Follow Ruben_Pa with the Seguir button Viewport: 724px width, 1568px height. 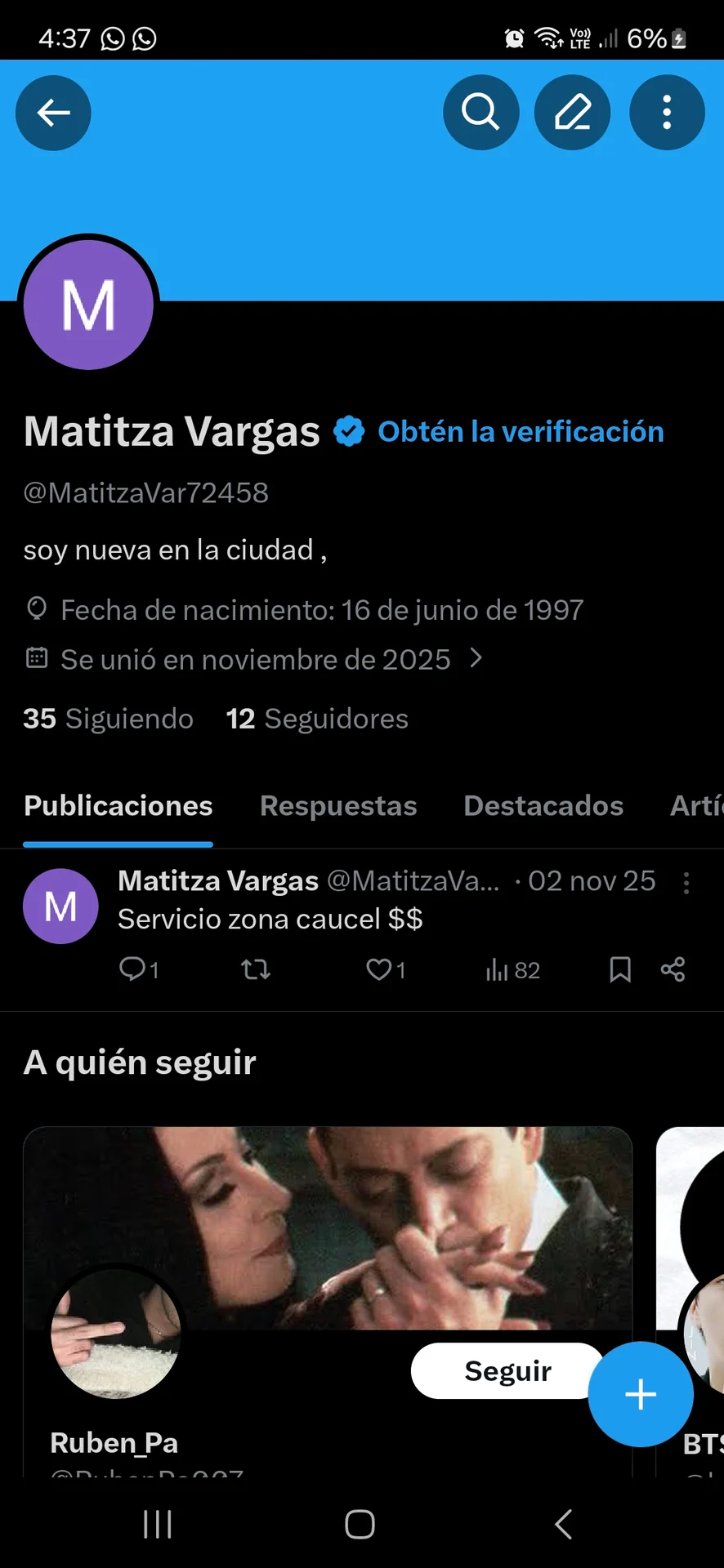(507, 1371)
